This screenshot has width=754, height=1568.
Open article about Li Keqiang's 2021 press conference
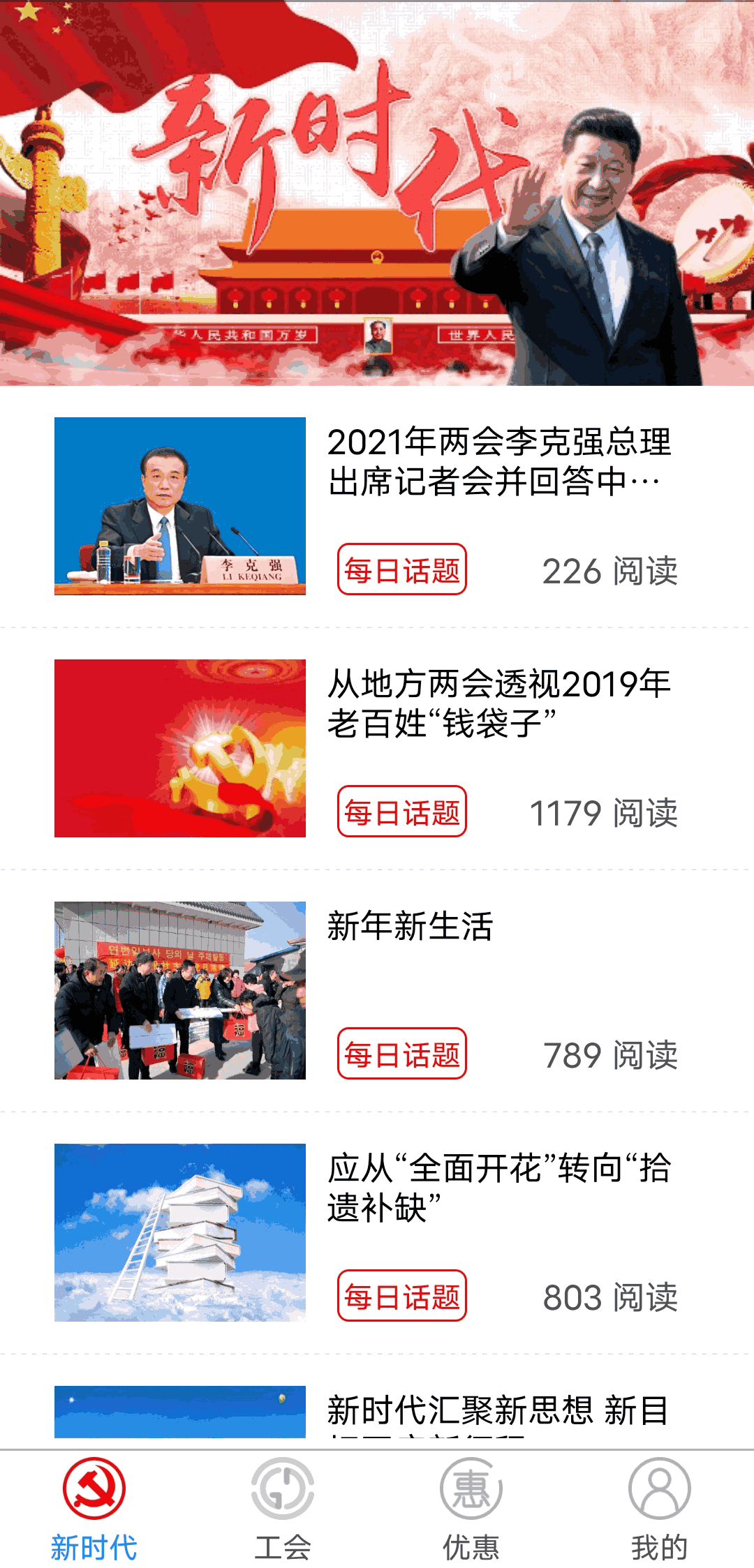[x=500, y=464]
